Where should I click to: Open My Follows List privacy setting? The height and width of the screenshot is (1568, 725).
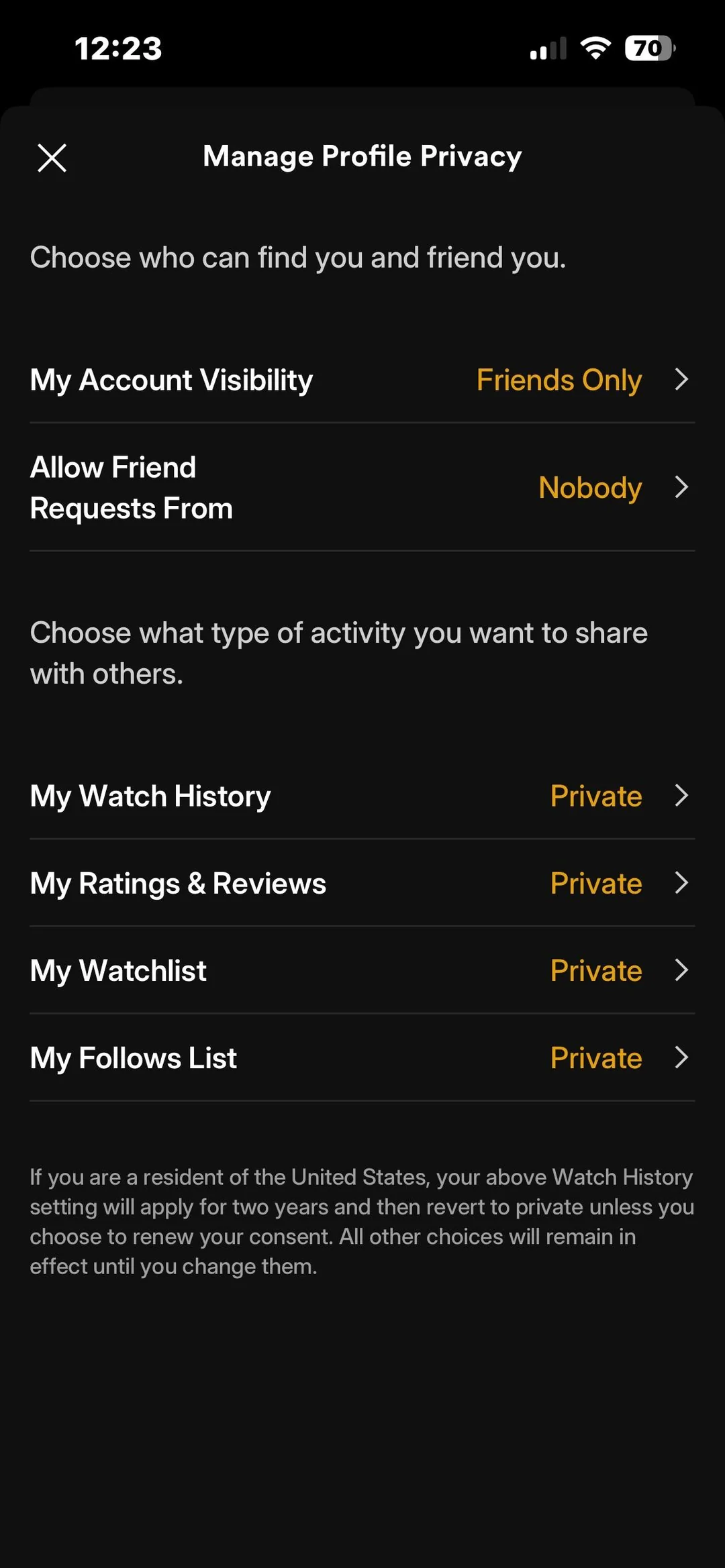[x=362, y=1057]
